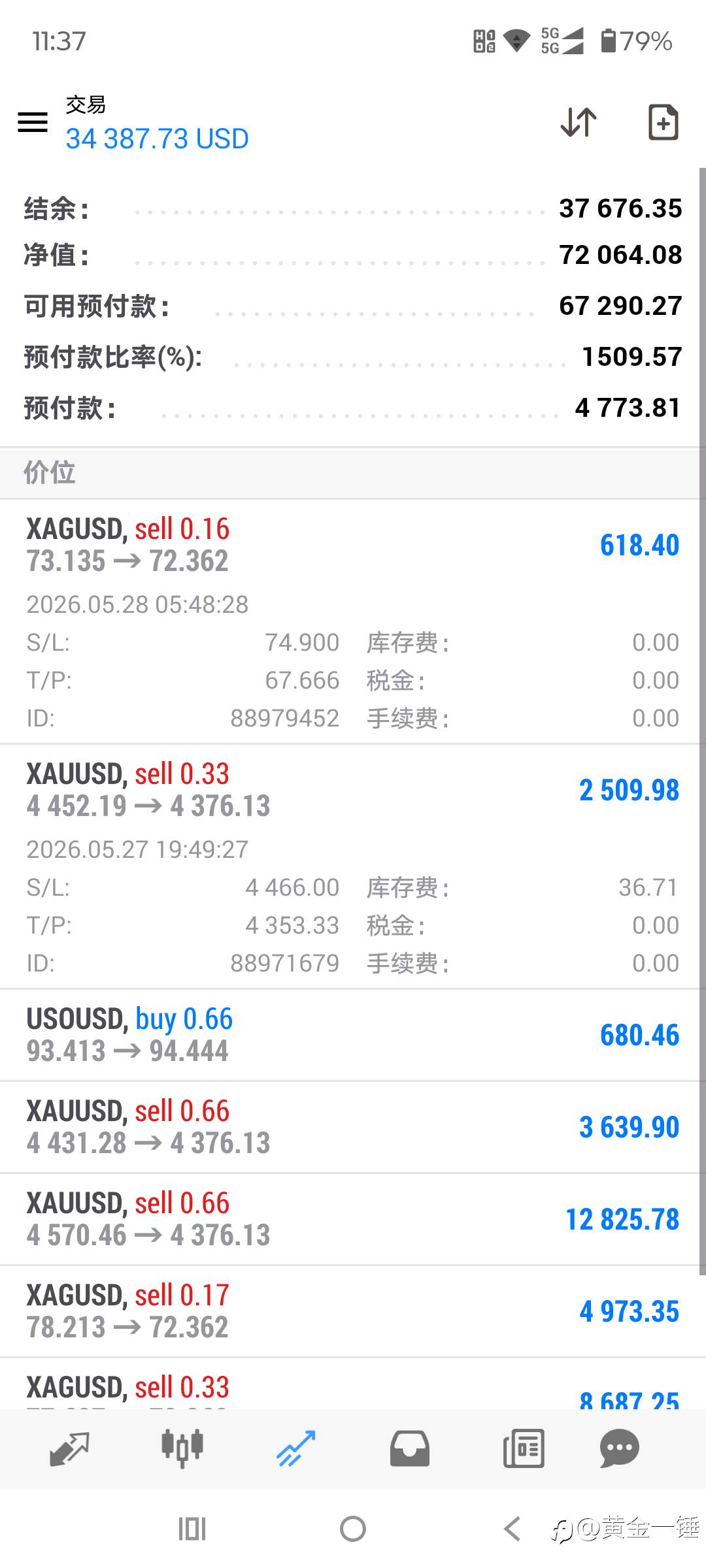Create a new order with plus document icon
The height and width of the screenshot is (1568, 706).
click(663, 122)
